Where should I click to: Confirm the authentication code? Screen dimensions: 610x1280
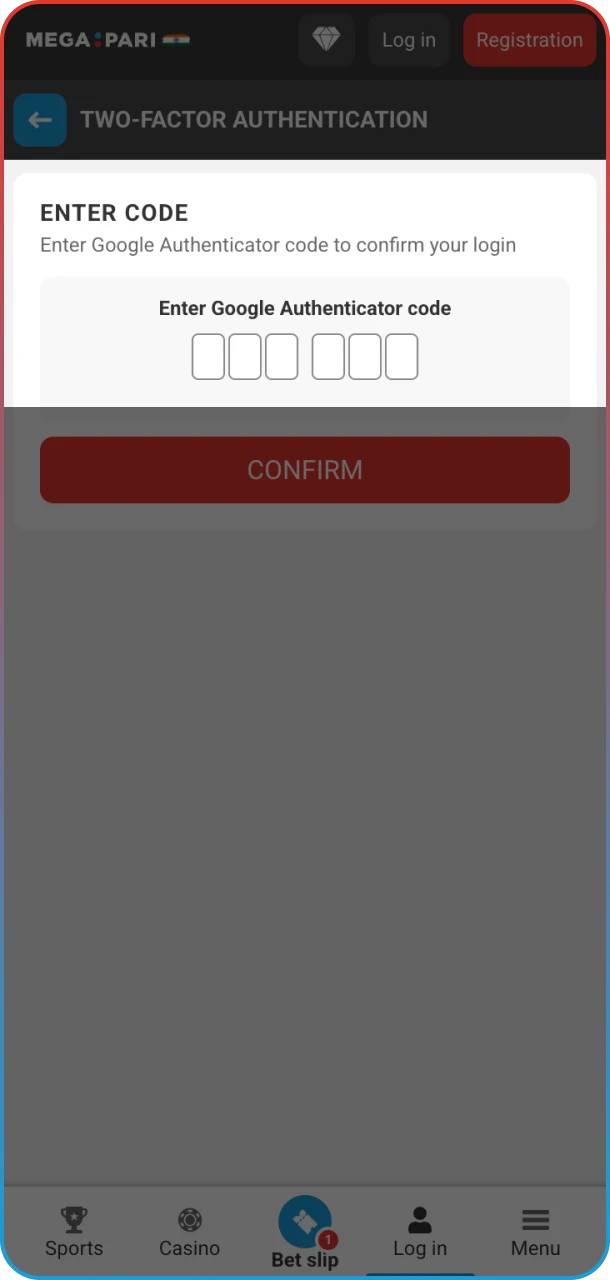pos(305,470)
